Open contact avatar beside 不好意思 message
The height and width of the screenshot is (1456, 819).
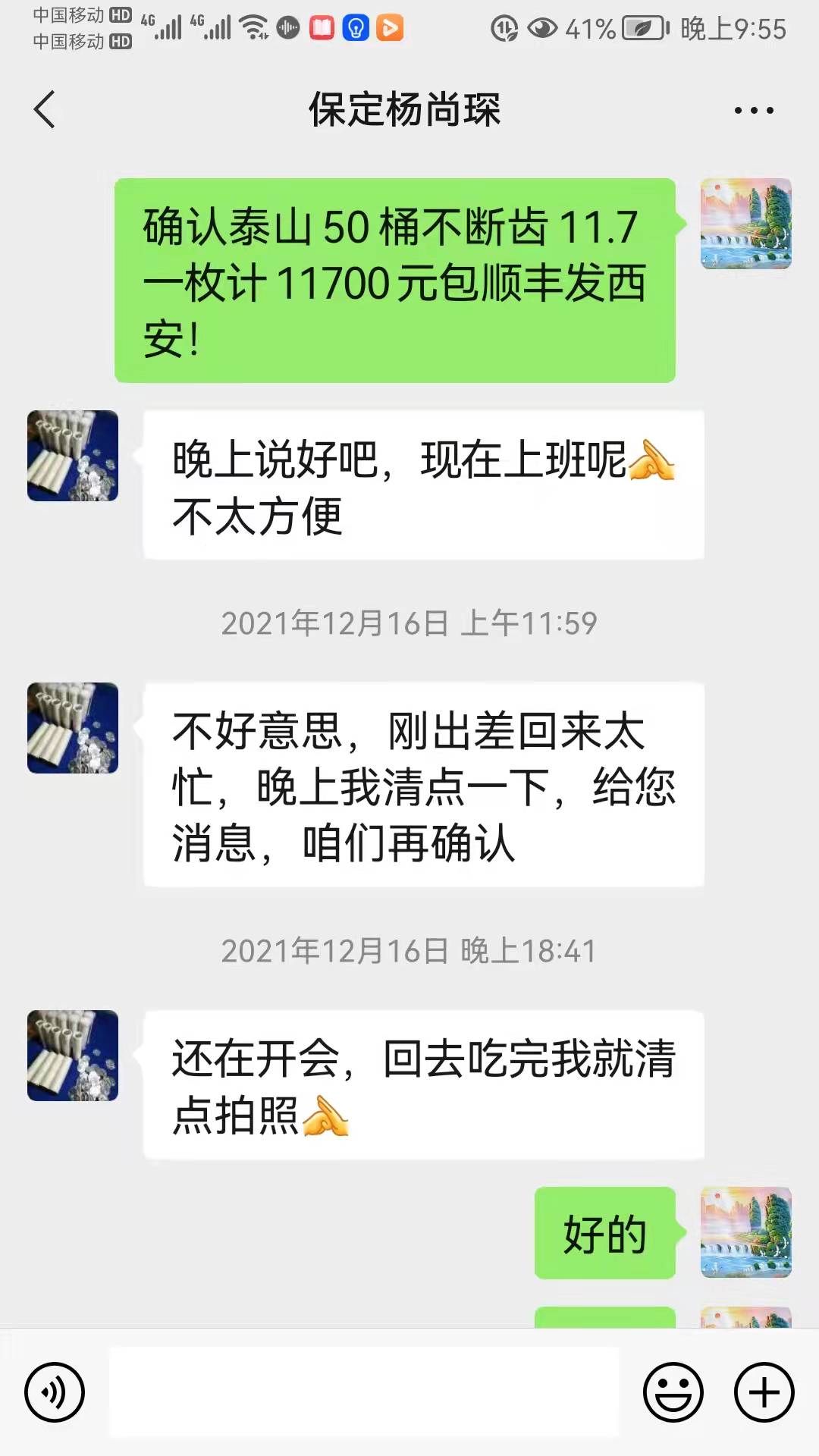[x=73, y=728]
